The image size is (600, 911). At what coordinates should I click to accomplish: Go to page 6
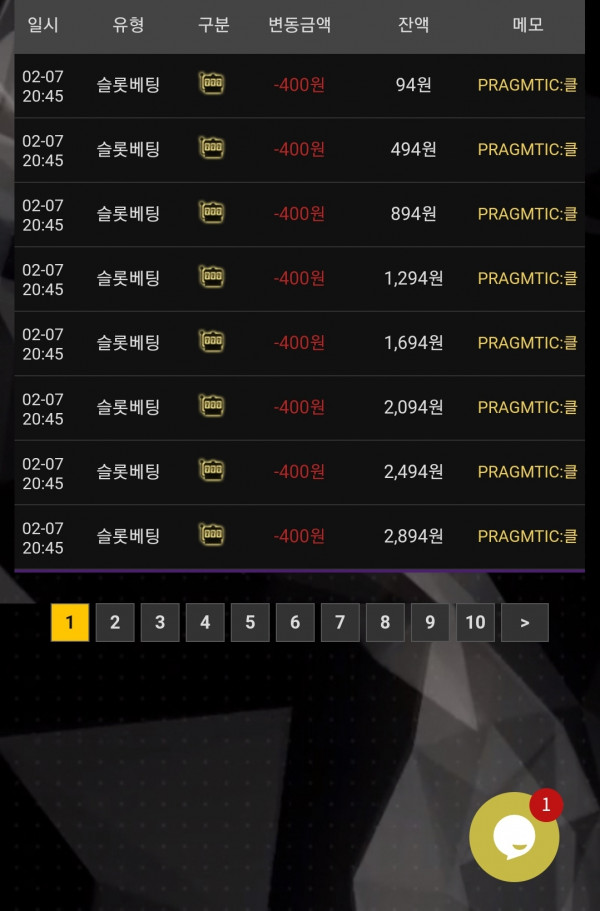(295, 622)
